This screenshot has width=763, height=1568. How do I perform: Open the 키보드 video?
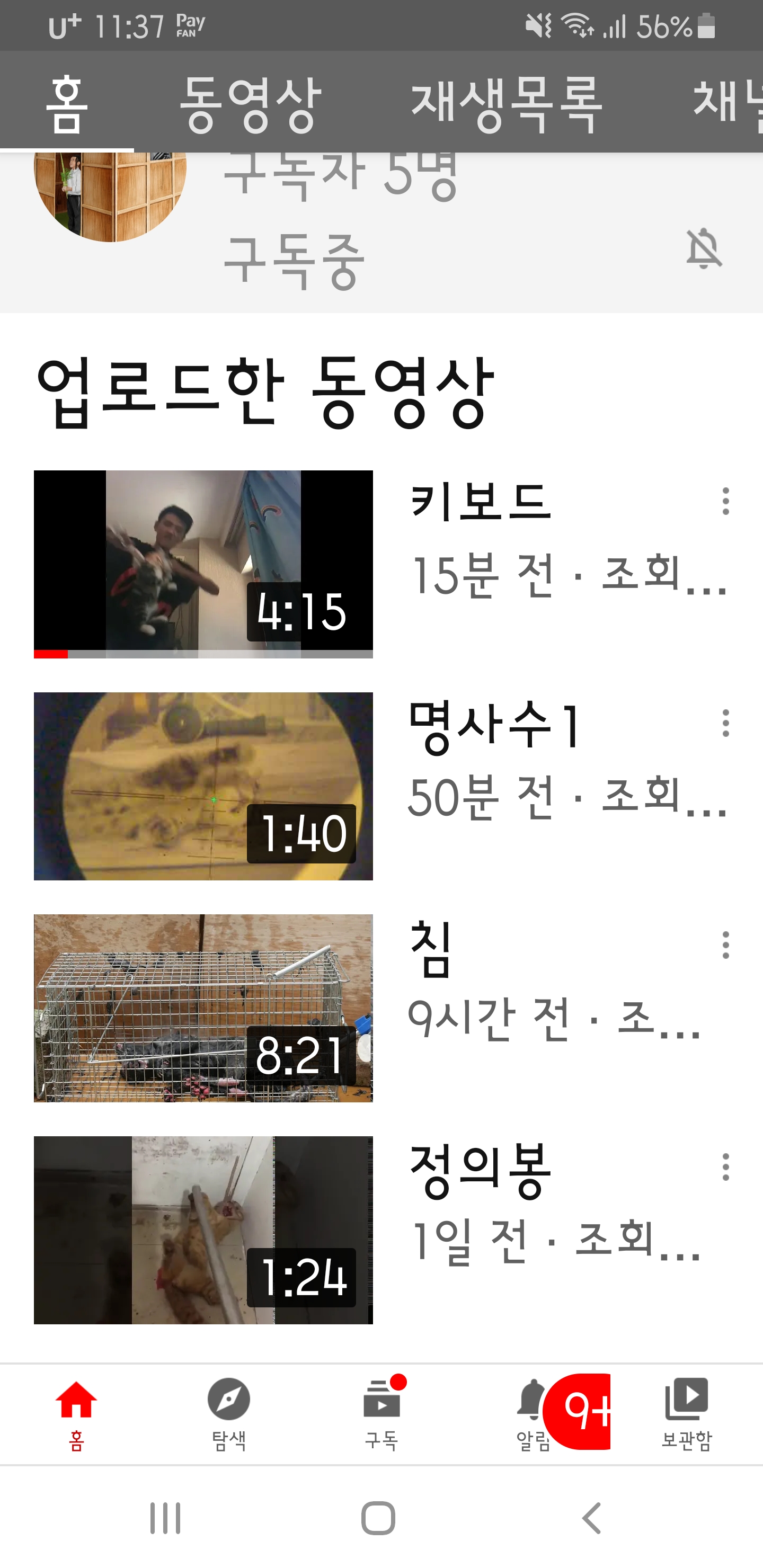(x=203, y=564)
